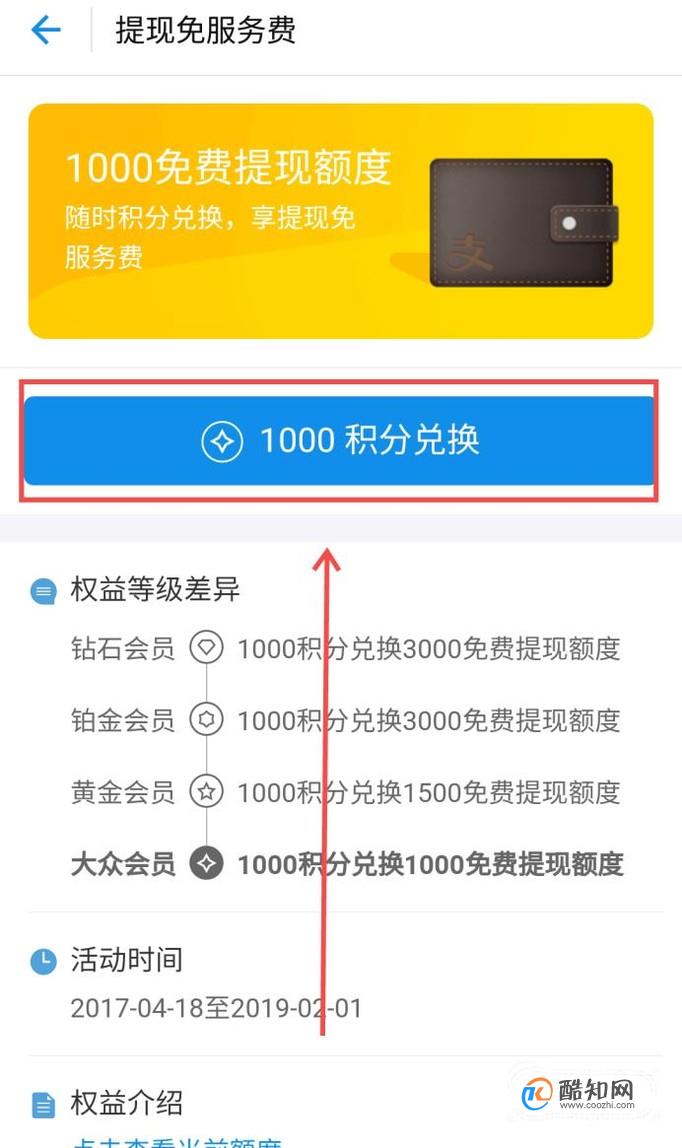Tap the 1000 积分兑换 button
This screenshot has width=682, height=1148.
tap(339, 440)
